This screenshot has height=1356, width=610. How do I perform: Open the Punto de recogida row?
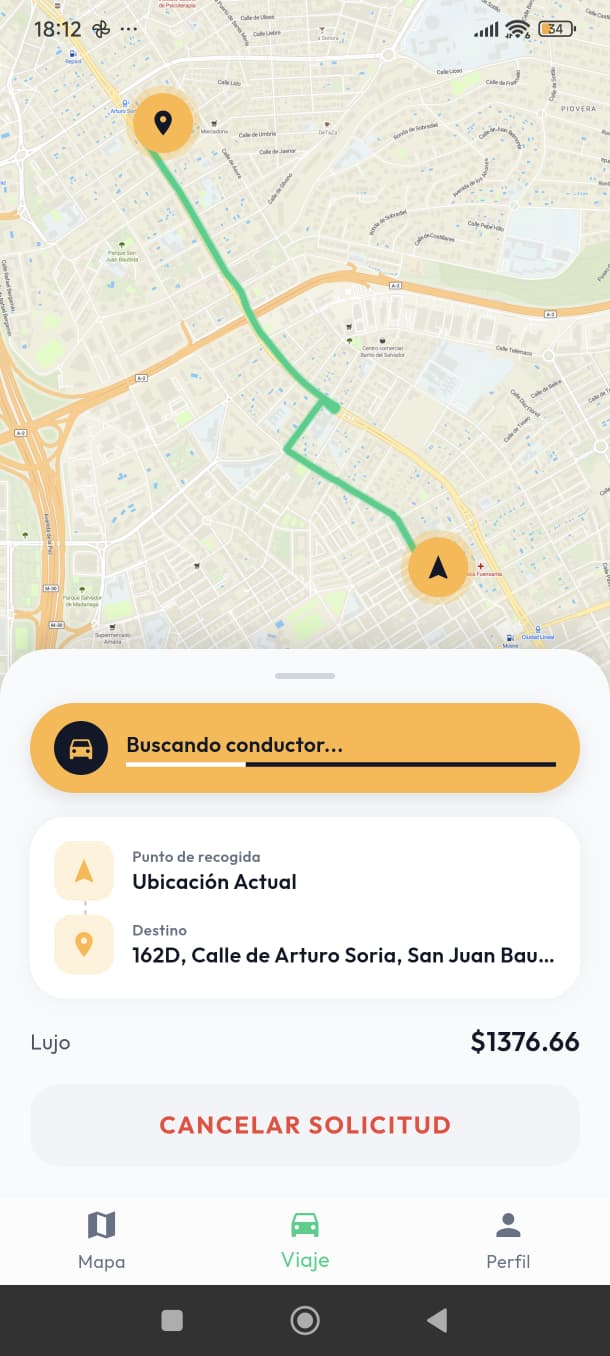click(305, 871)
